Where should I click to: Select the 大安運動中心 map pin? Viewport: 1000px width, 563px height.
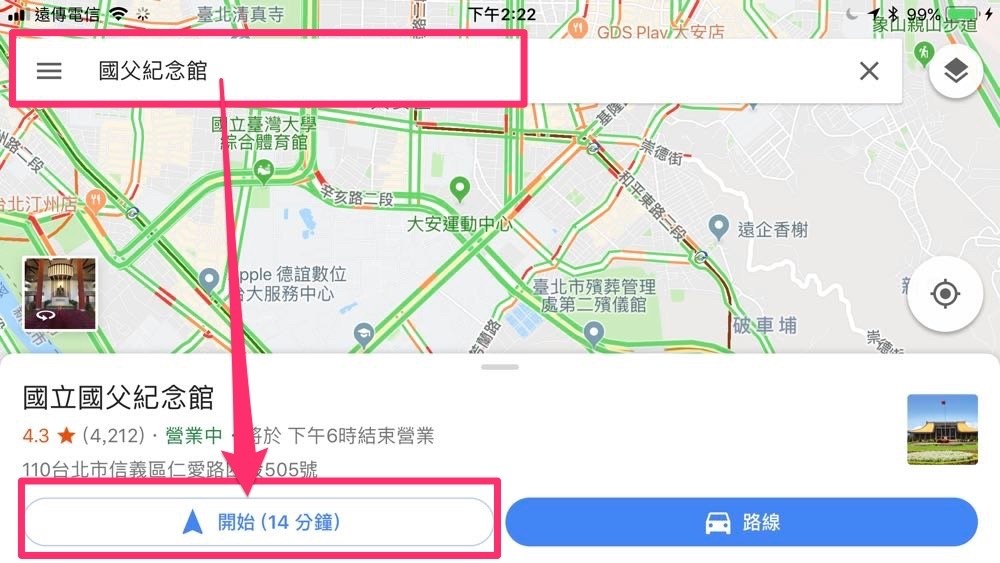click(x=459, y=188)
